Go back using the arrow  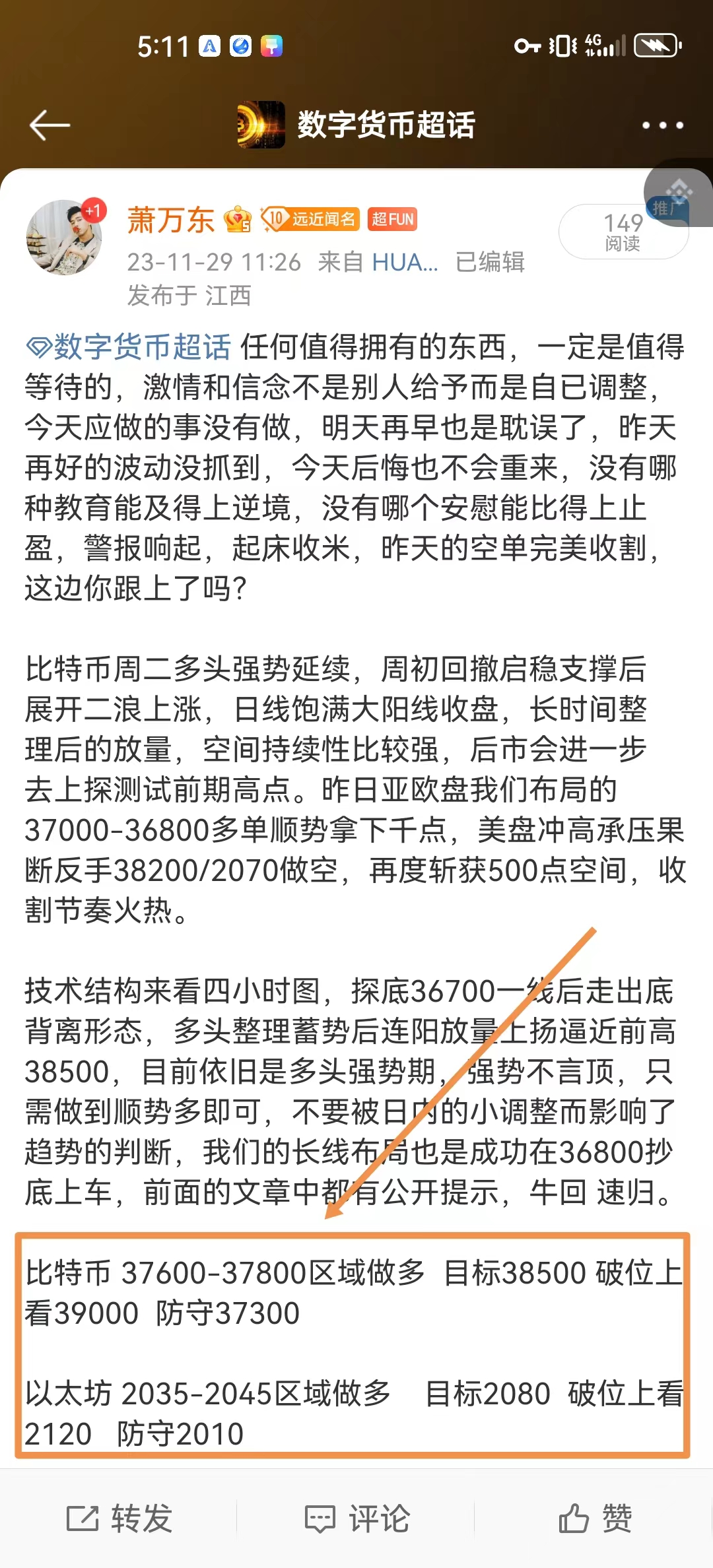pyautogui.click(x=50, y=125)
